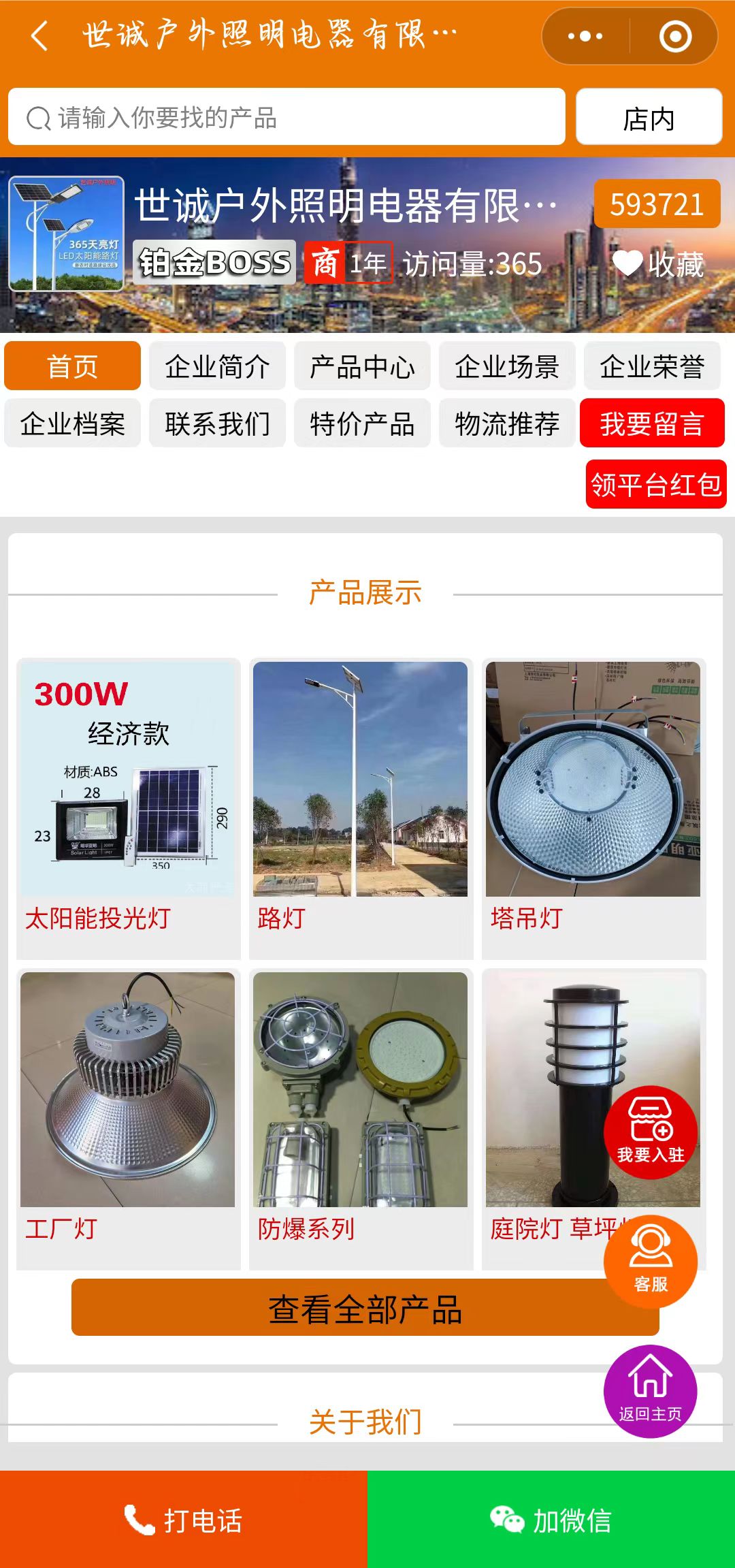This screenshot has width=735, height=1568.
Task: Open the mini program three-dot menu
Action: click(585, 36)
